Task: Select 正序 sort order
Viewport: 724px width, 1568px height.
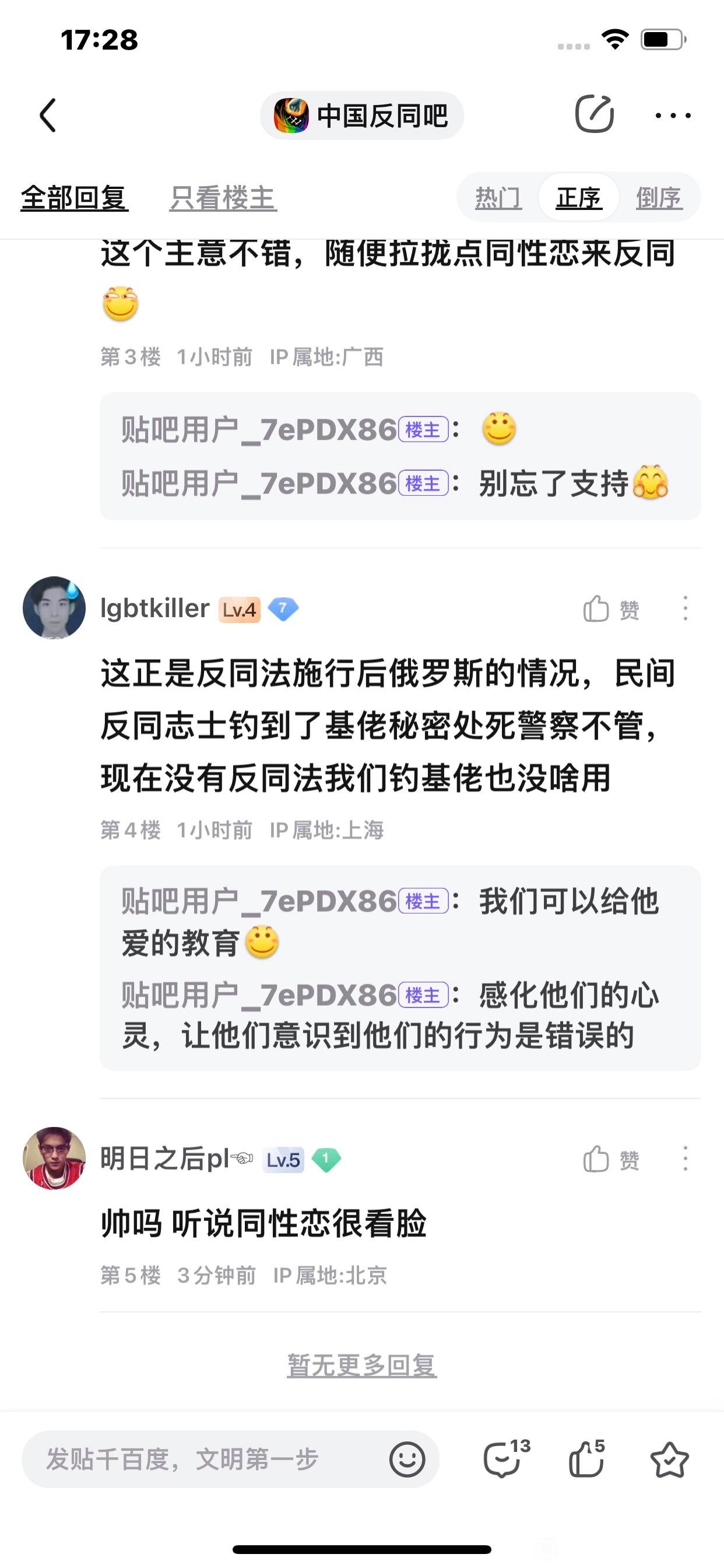Action: point(579,198)
